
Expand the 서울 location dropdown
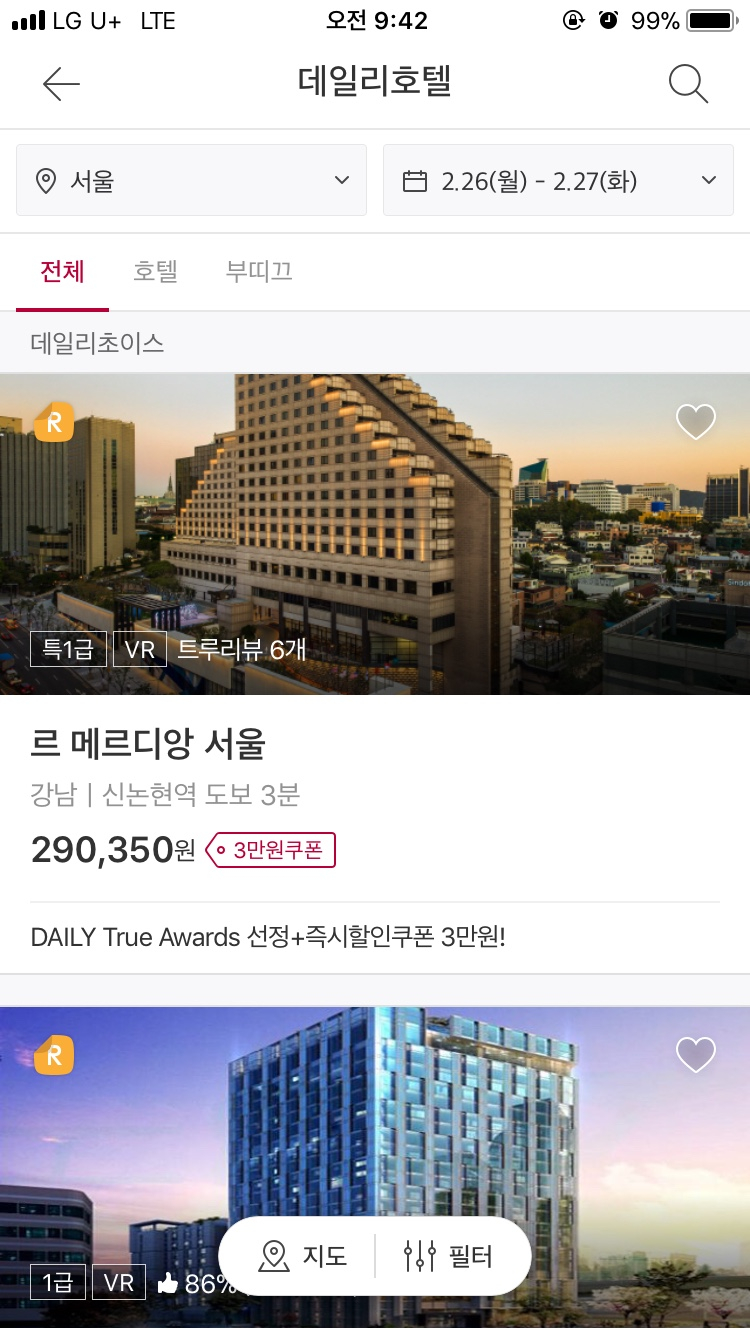coord(191,181)
